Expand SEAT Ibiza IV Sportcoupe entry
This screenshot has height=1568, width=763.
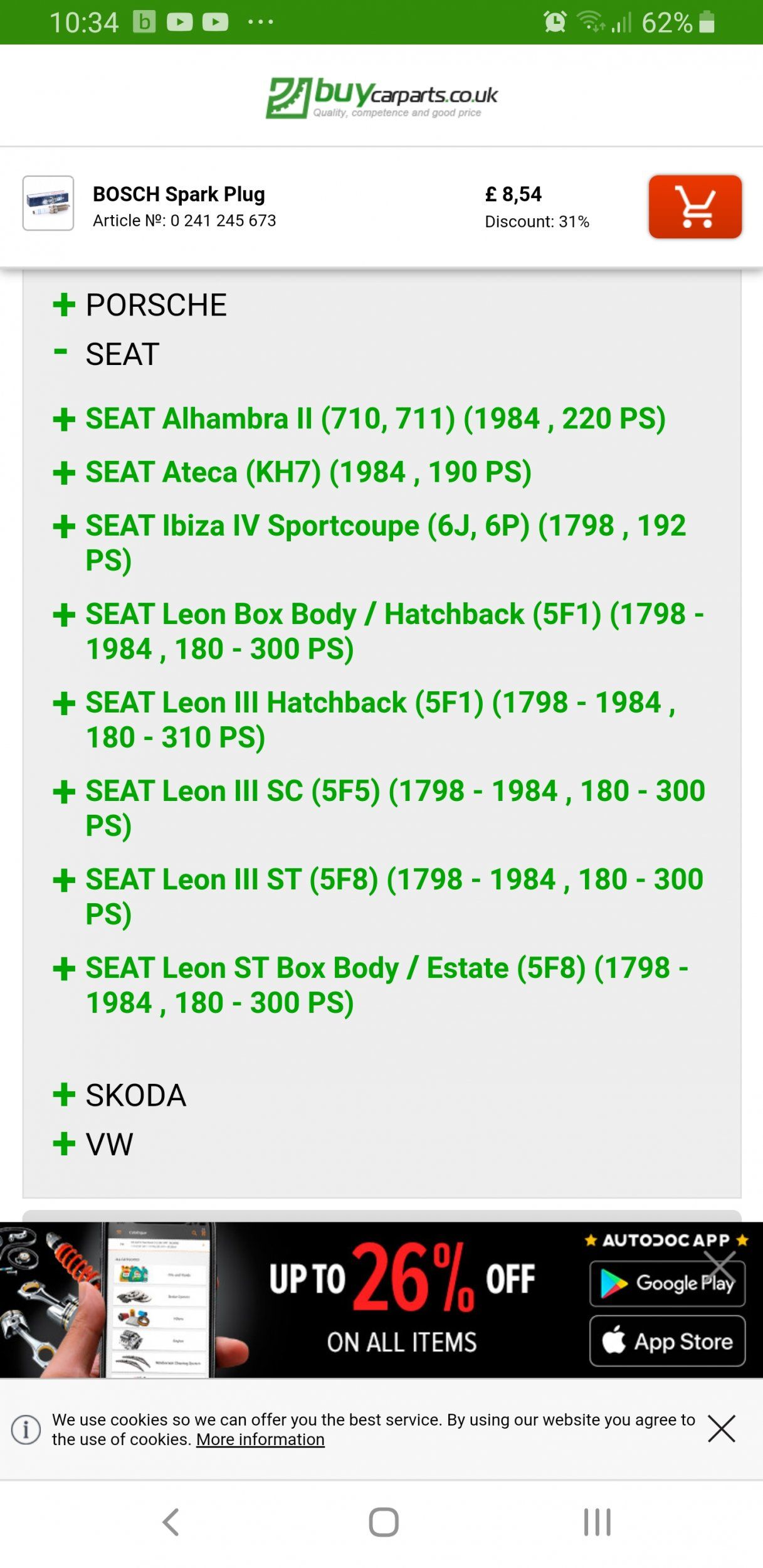point(370,543)
